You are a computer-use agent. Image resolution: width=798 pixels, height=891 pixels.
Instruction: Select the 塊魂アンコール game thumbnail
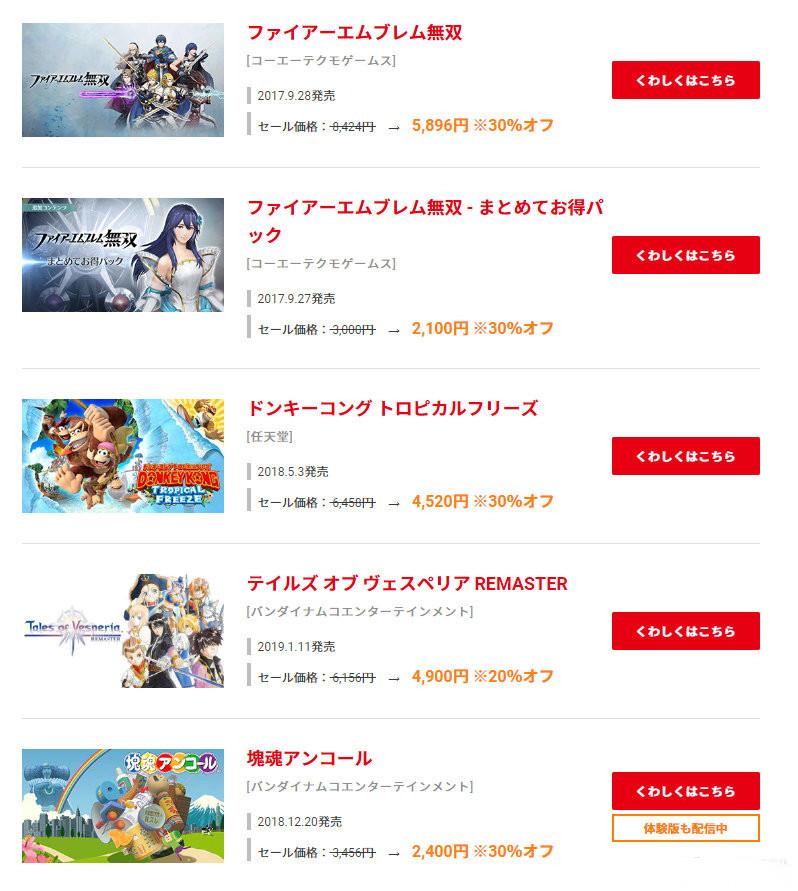(x=123, y=805)
